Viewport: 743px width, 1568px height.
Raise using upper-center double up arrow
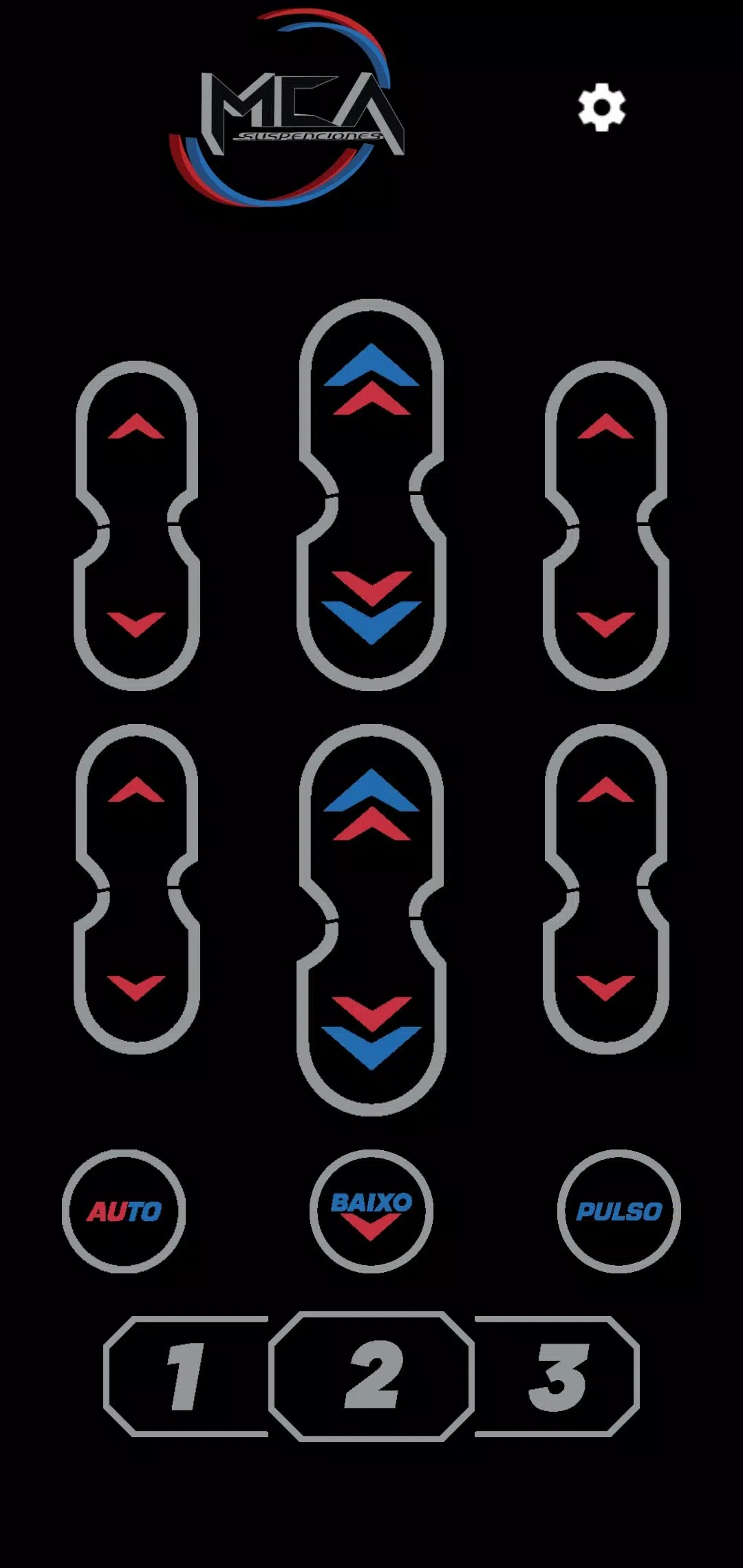click(371, 380)
